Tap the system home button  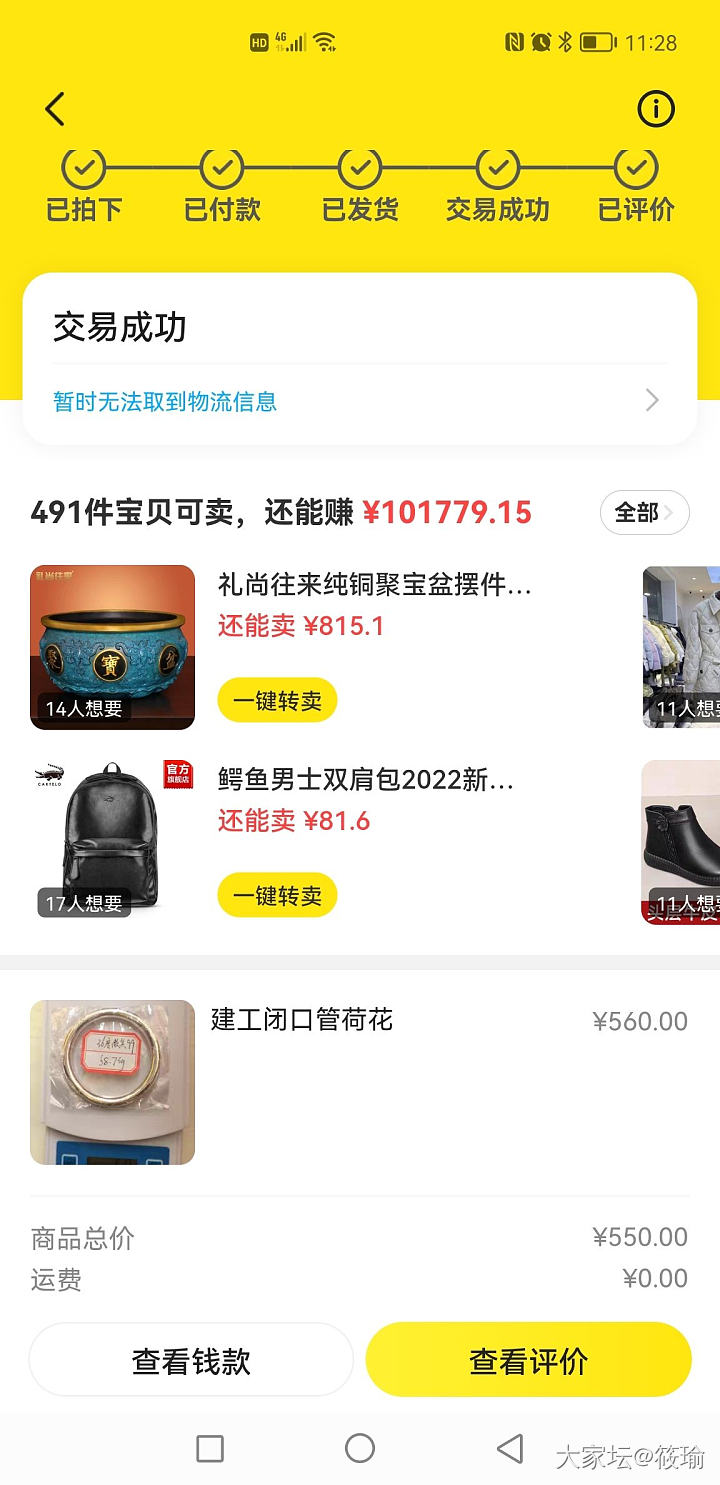pos(360,1448)
